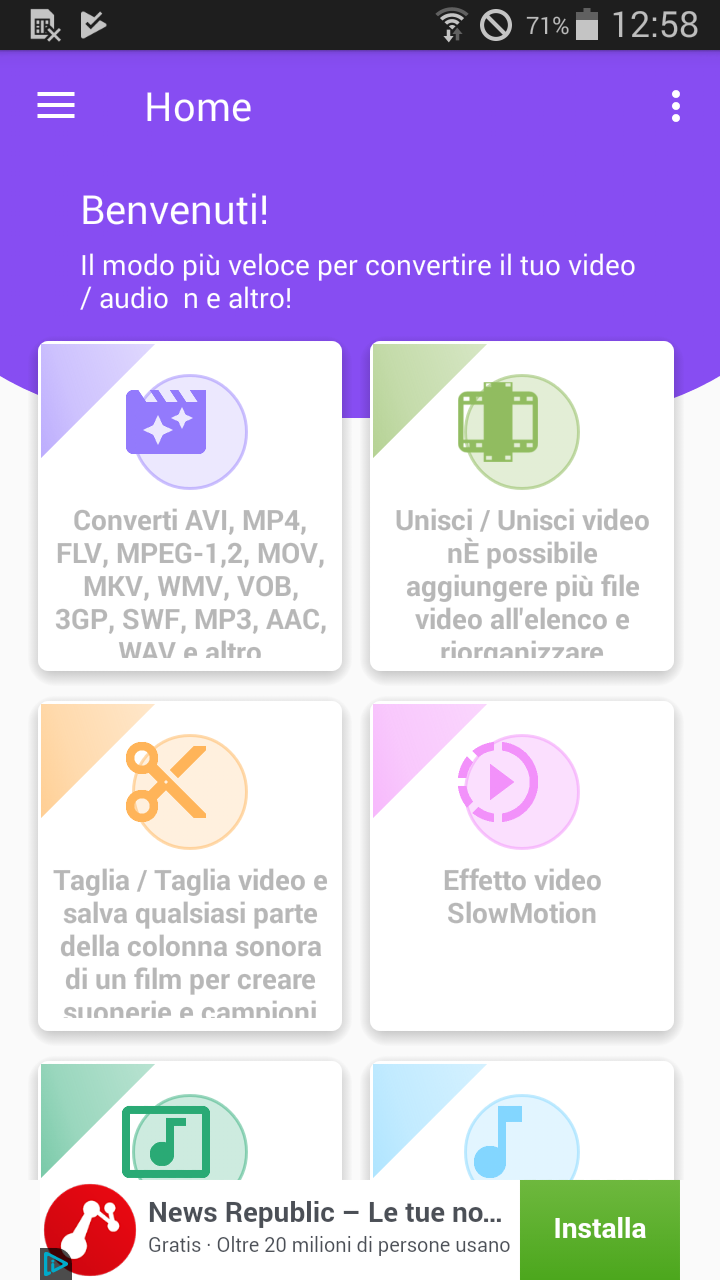720x1280 pixels.
Task: Open the three-dot overflow menu
Action: pyautogui.click(x=676, y=106)
